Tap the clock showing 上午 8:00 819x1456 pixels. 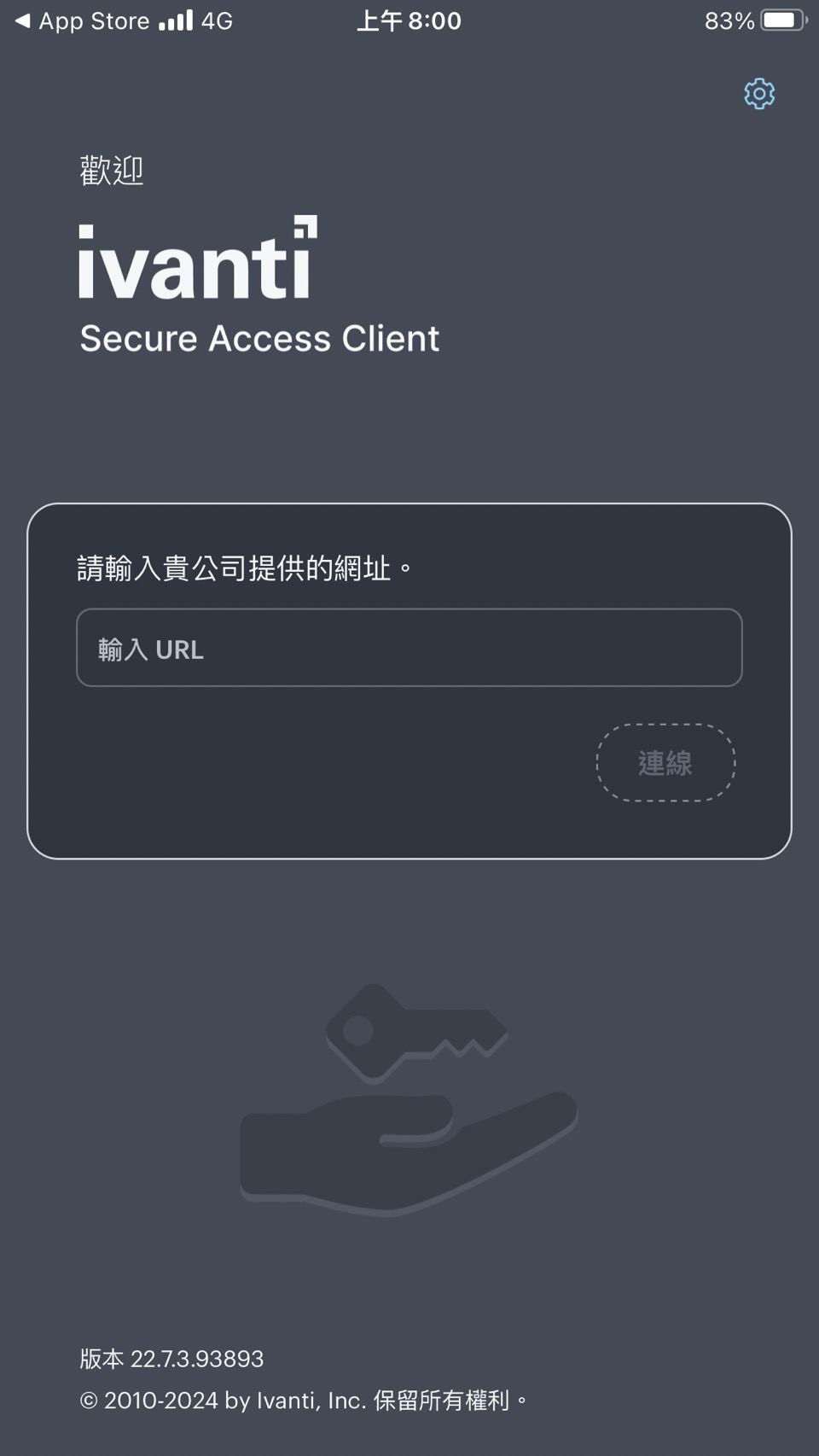pos(409,20)
